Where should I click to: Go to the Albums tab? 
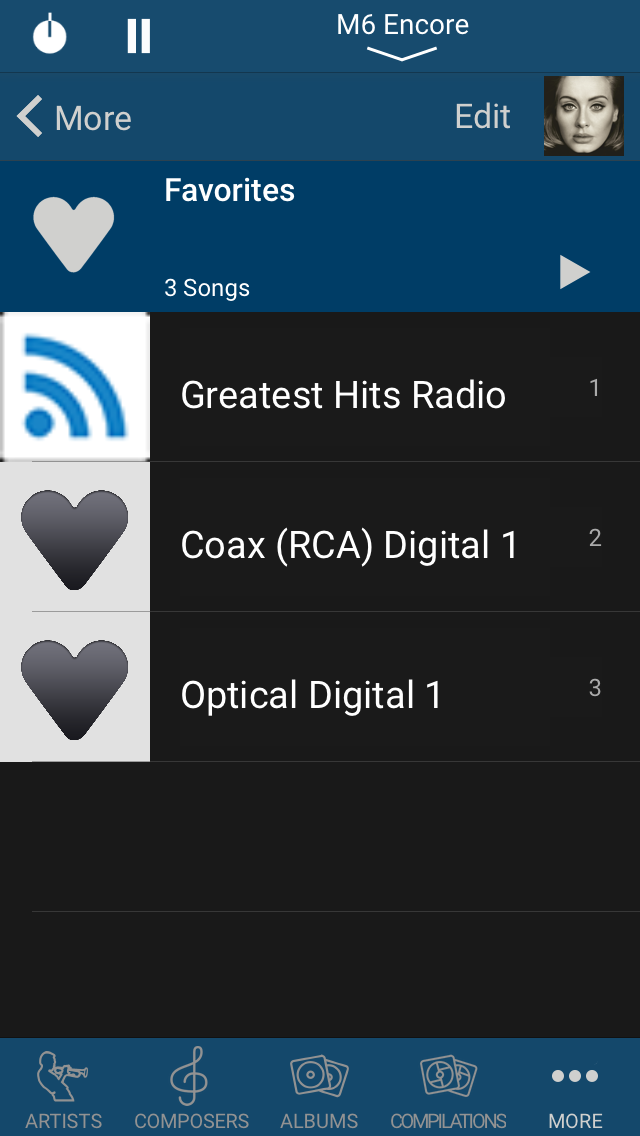tap(320, 1088)
